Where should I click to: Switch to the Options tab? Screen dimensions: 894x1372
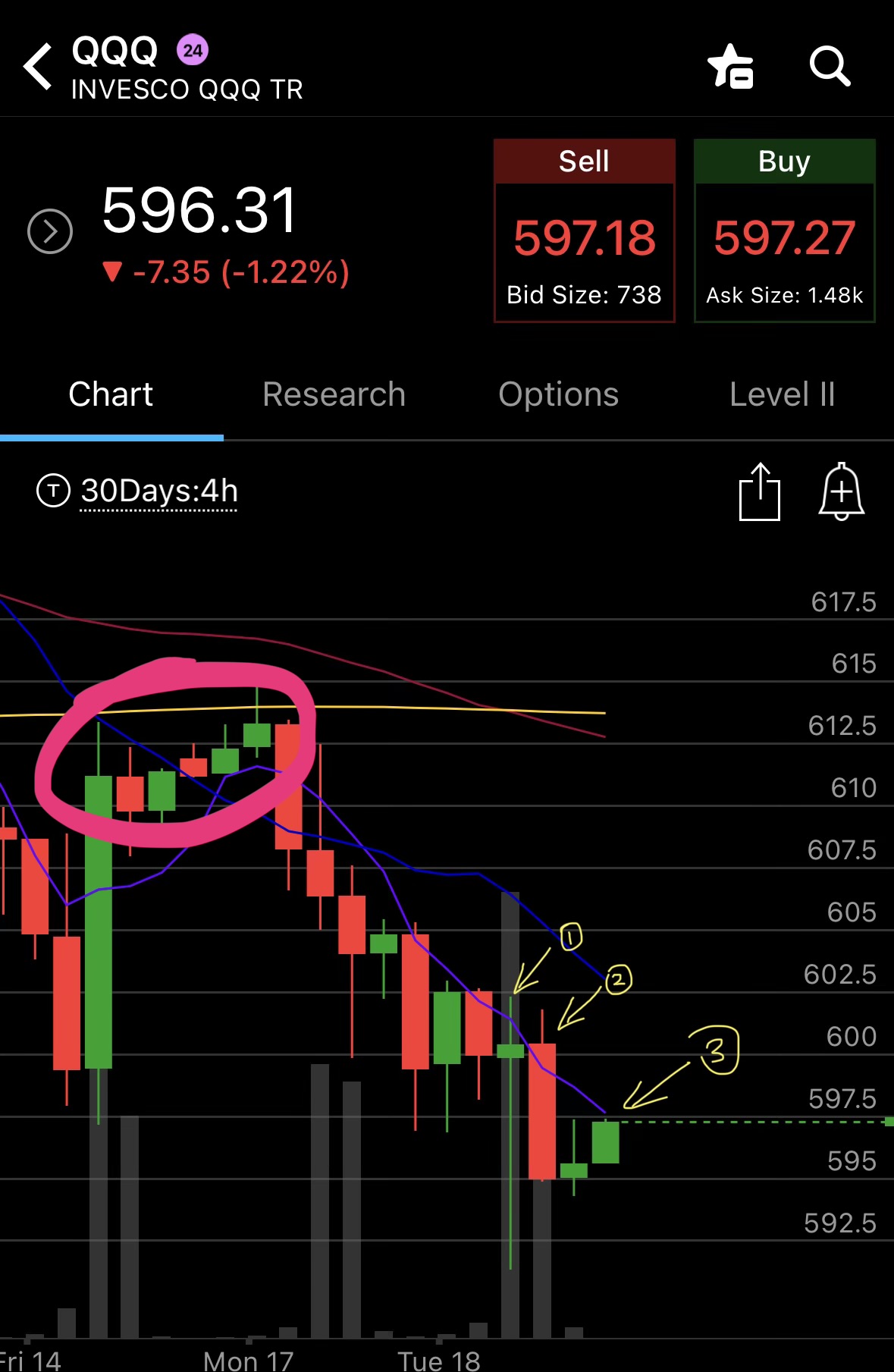[x=558, y=394]
